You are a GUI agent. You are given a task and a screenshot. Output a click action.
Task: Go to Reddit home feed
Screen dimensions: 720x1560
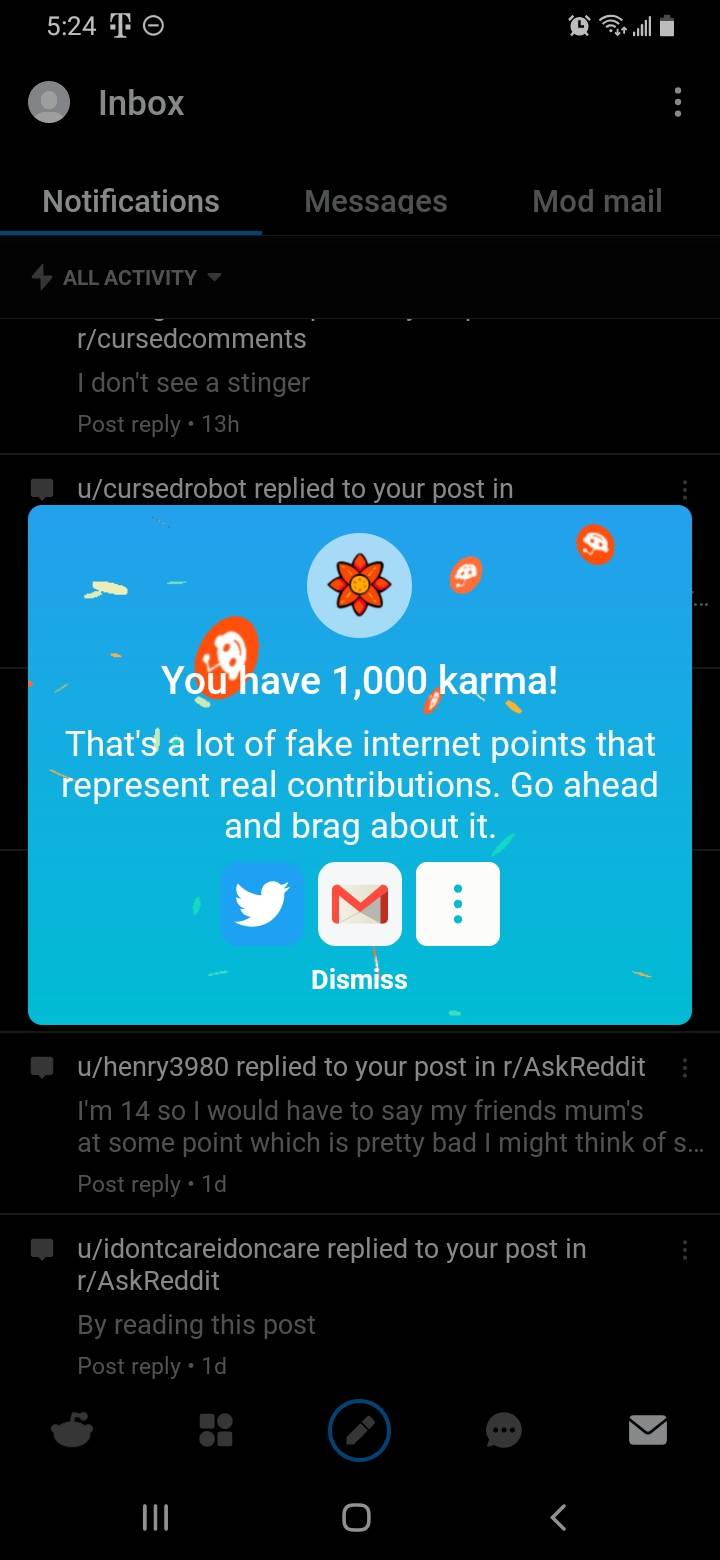[72, 1431]
